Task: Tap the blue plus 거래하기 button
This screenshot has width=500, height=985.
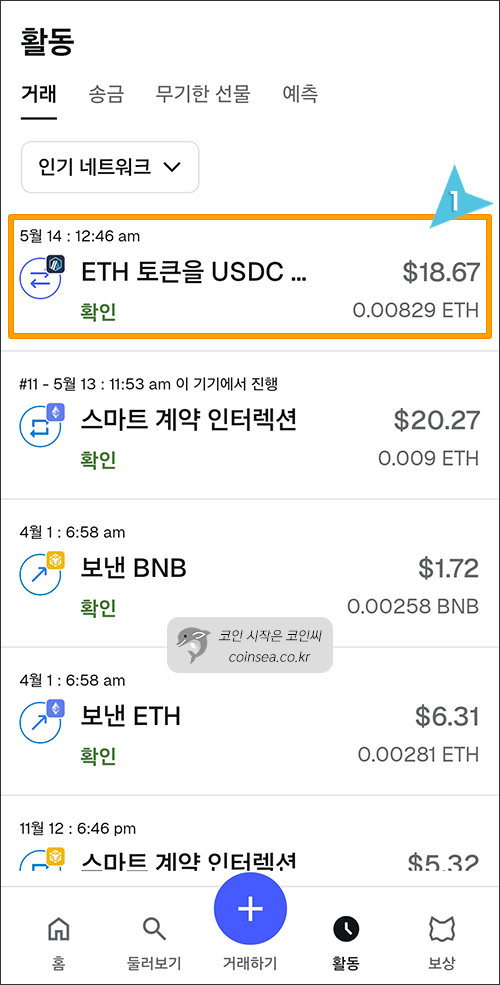Action: click(x=250, y=909)
